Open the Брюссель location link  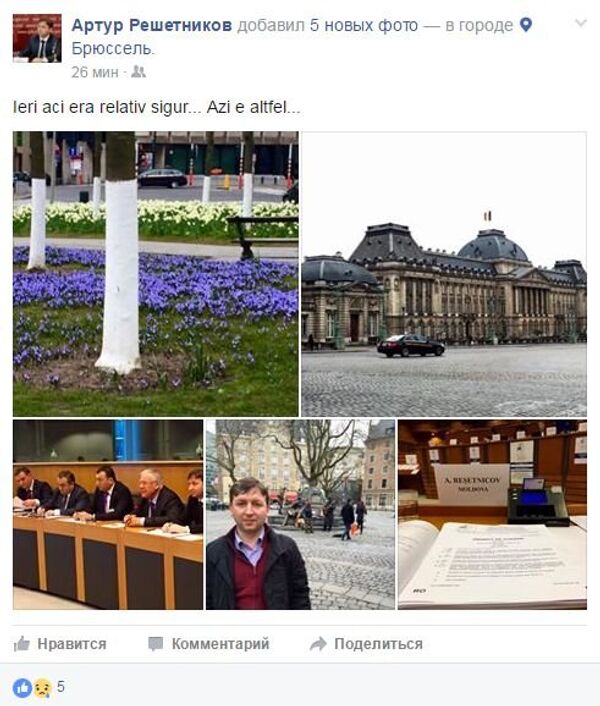coord(111,47)
